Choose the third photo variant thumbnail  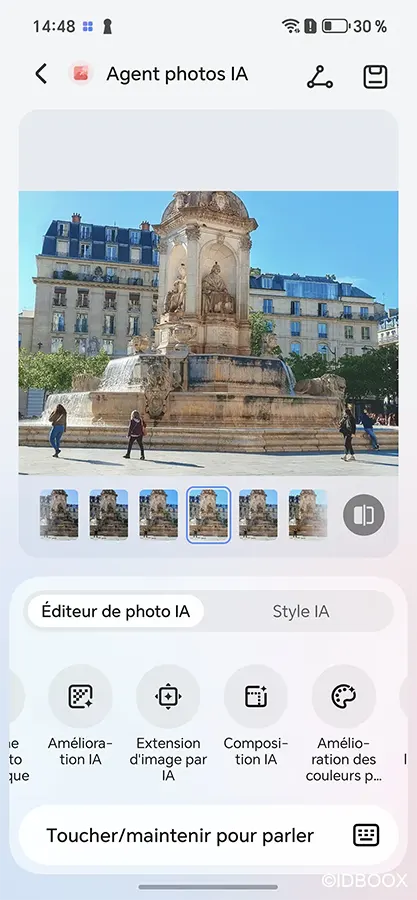[x=158, y=514]
